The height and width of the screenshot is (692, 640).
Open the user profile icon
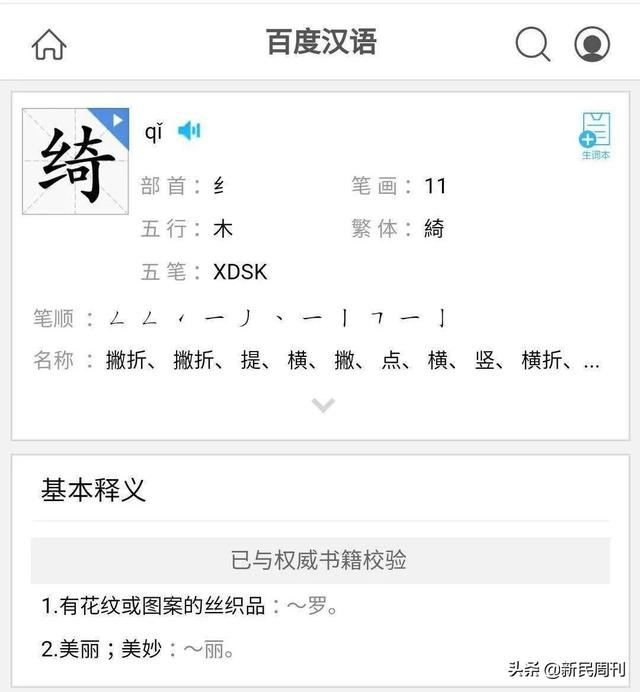[x=591, y=44]
